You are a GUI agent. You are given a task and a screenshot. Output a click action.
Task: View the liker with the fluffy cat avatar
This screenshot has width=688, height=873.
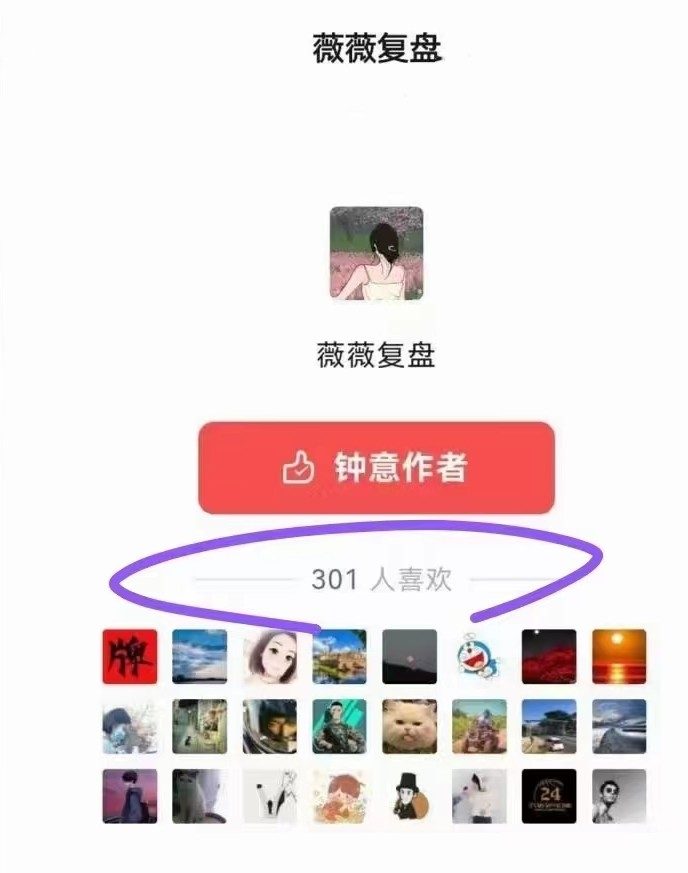pyautogui.click(x=409, y=726)
